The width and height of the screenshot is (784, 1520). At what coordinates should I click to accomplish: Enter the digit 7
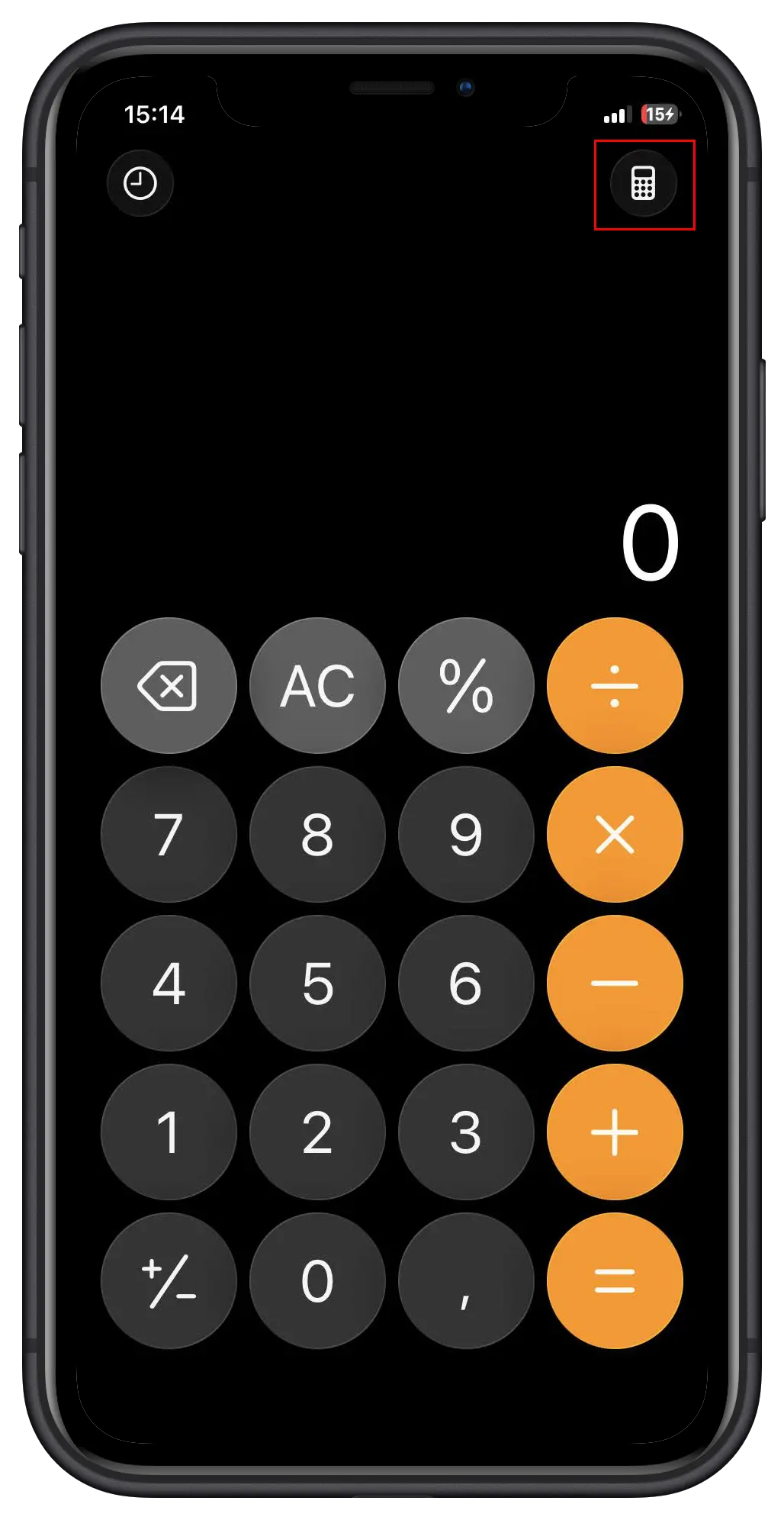tap(169, 834)
